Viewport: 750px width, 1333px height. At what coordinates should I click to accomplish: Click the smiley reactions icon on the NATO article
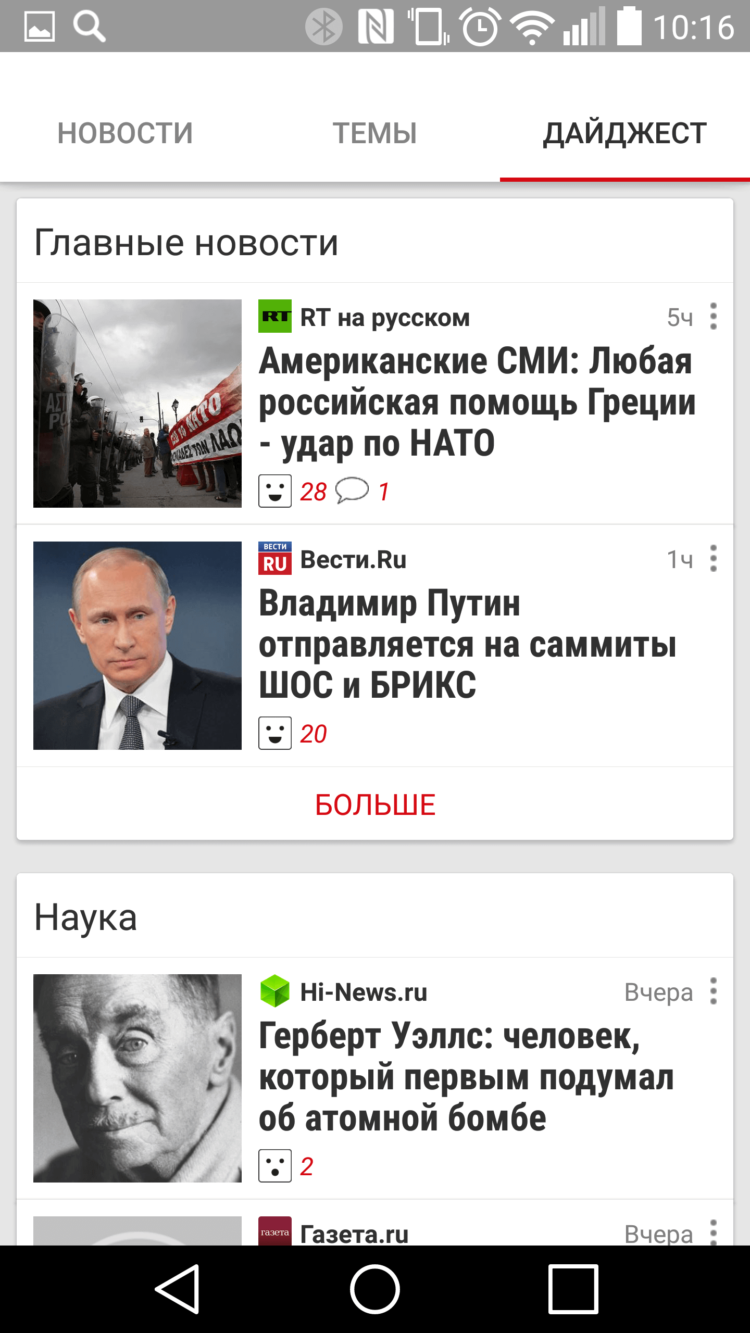click(x=273, y=491)
